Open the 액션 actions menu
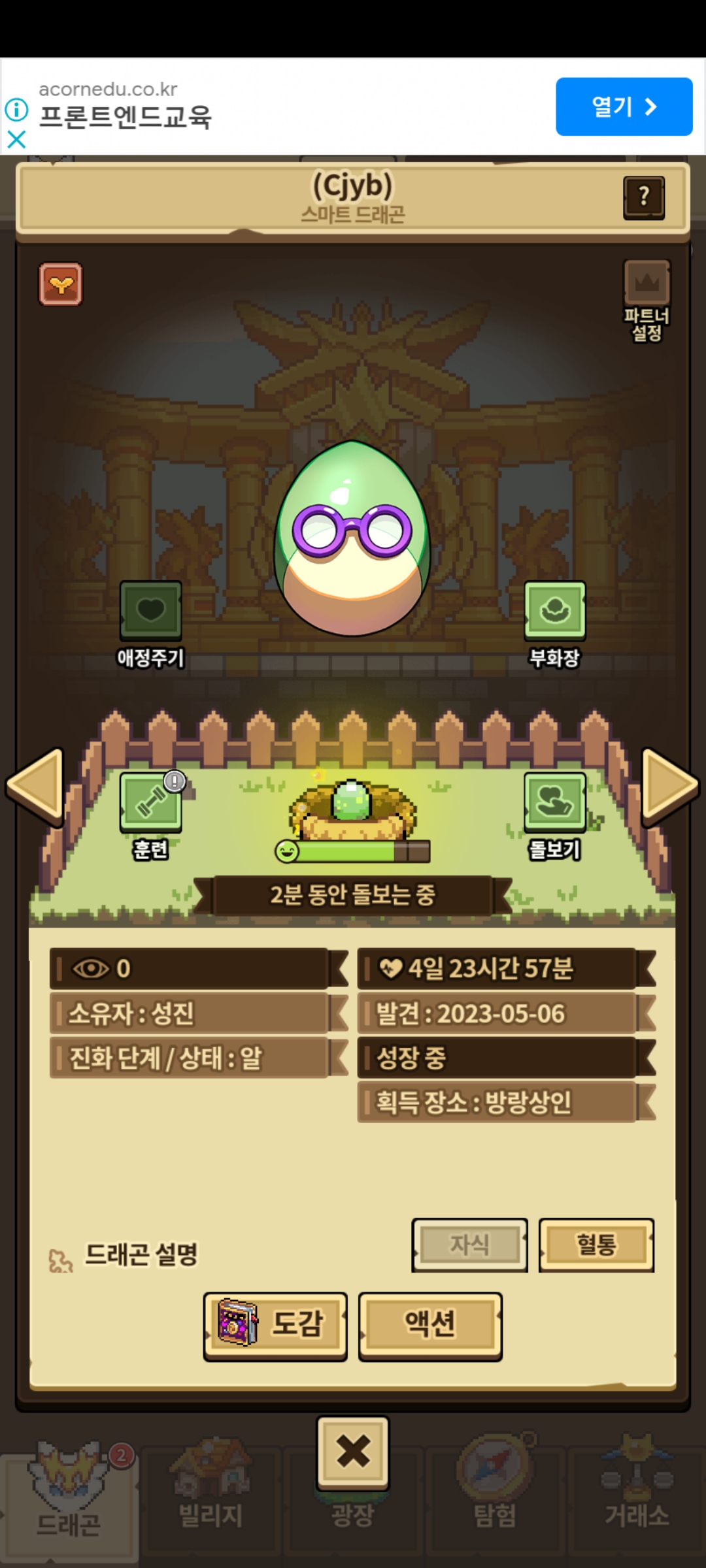 (430, 1326)
